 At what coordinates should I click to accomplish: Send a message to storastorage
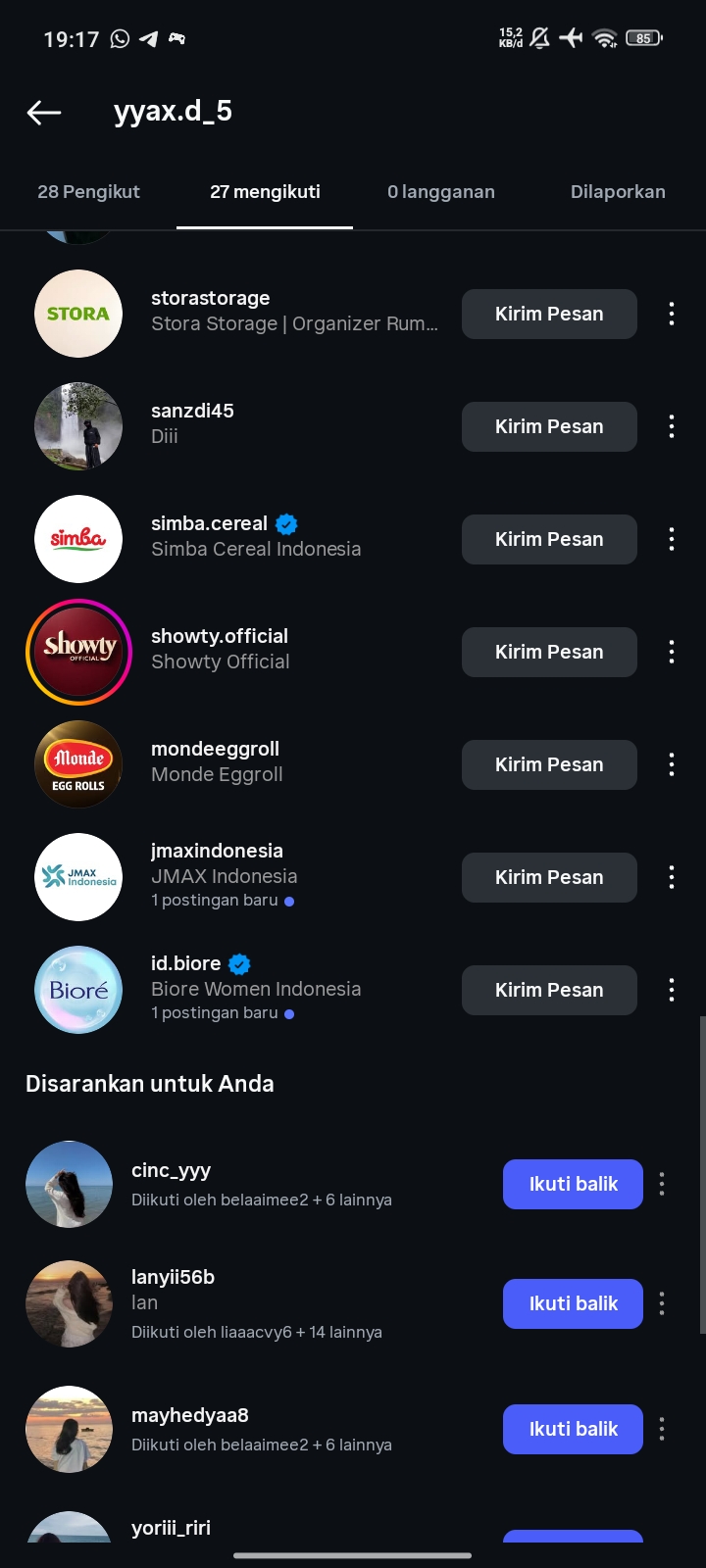(x=549, y=315)
